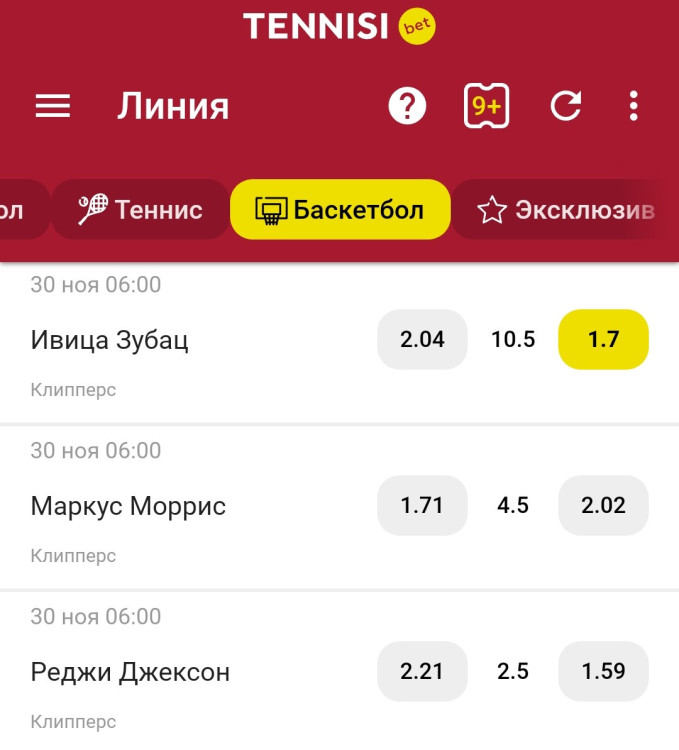This screenshot has width=679, height=750.
Task: Select the Баскетбол tab
Action: point(340,210)
